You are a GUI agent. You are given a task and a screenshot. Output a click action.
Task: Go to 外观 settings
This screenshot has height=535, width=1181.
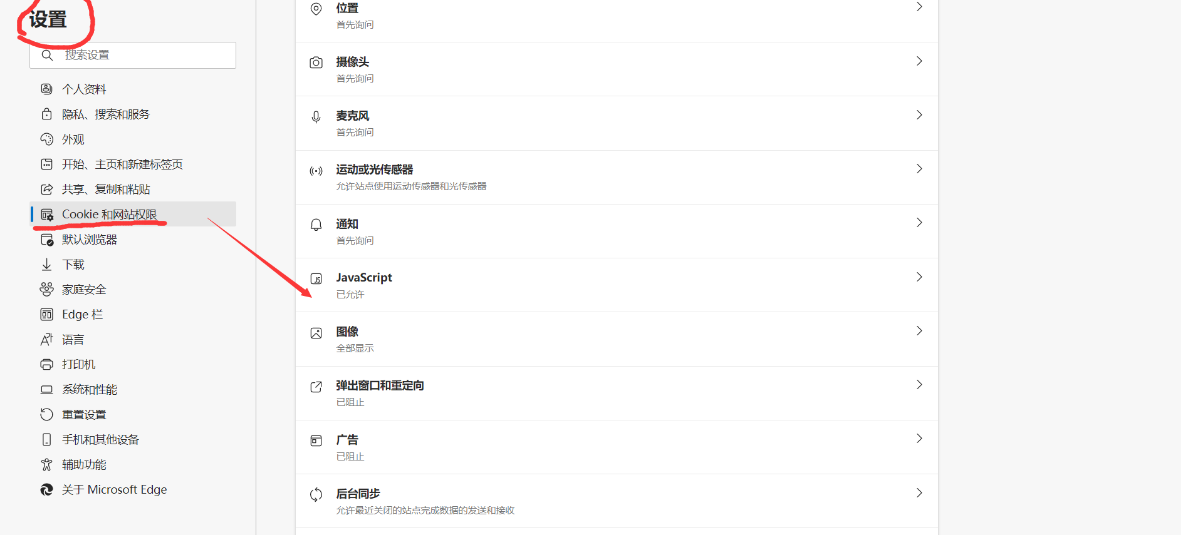73,139
